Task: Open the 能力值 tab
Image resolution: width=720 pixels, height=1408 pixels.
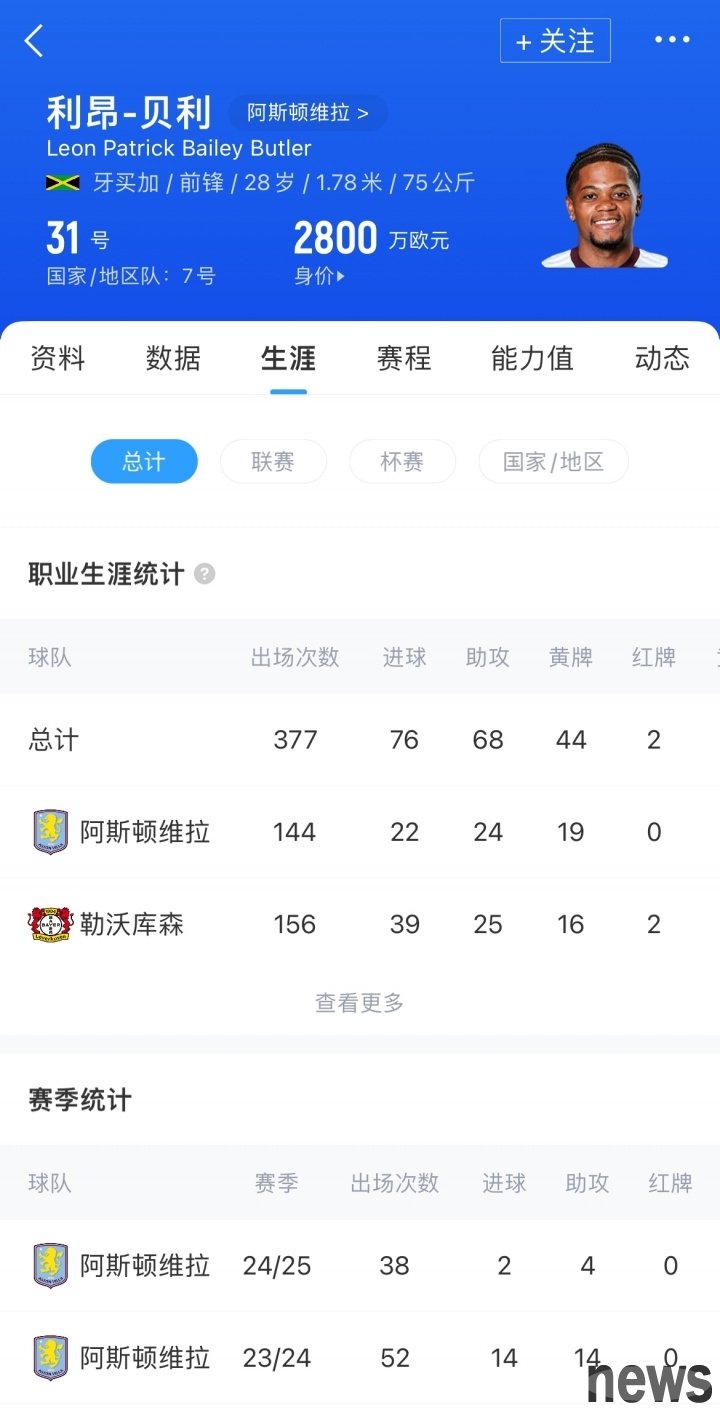Action: [x=532, y=358]
